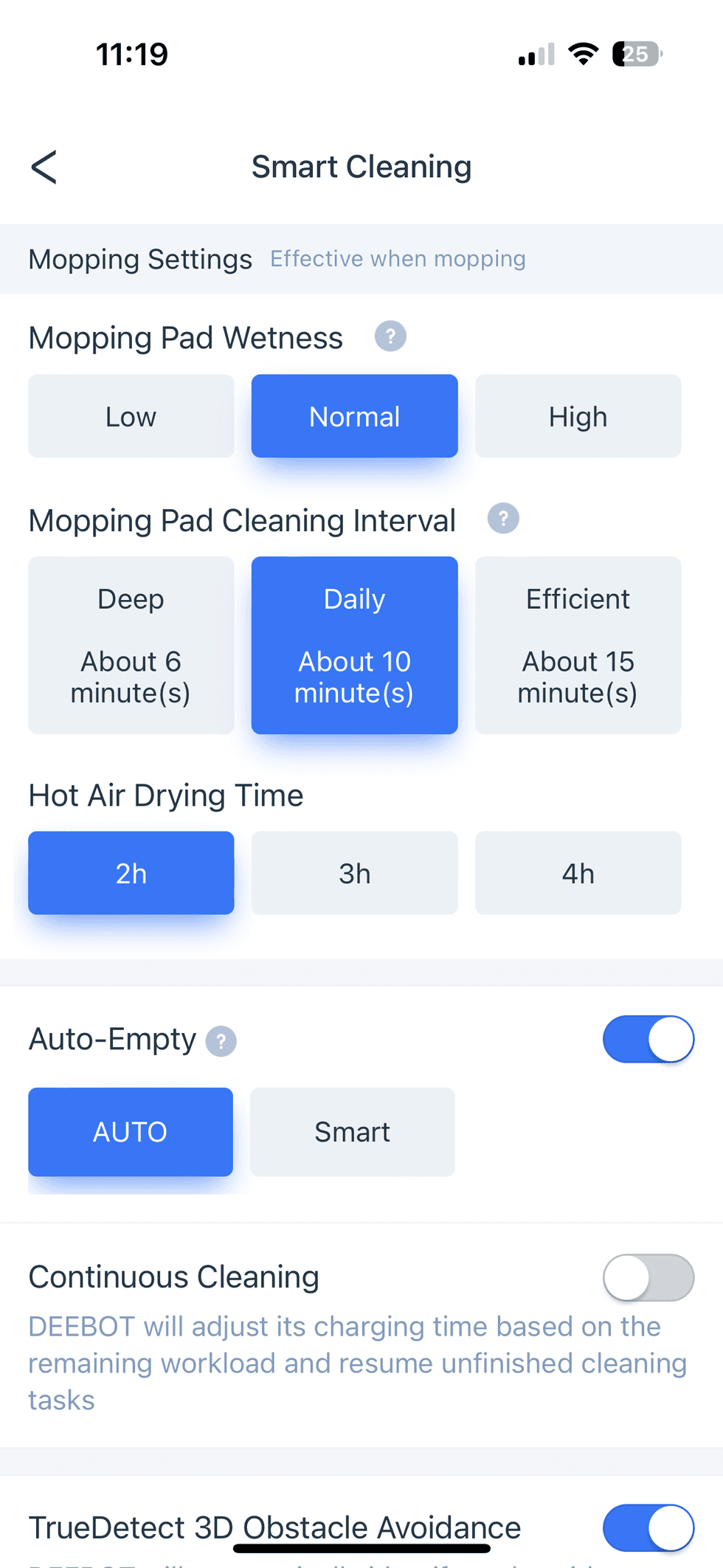Enable Continuous Cleaning
The width and height of the screenshot is (723, 1568).
(x=648, y=1277)
